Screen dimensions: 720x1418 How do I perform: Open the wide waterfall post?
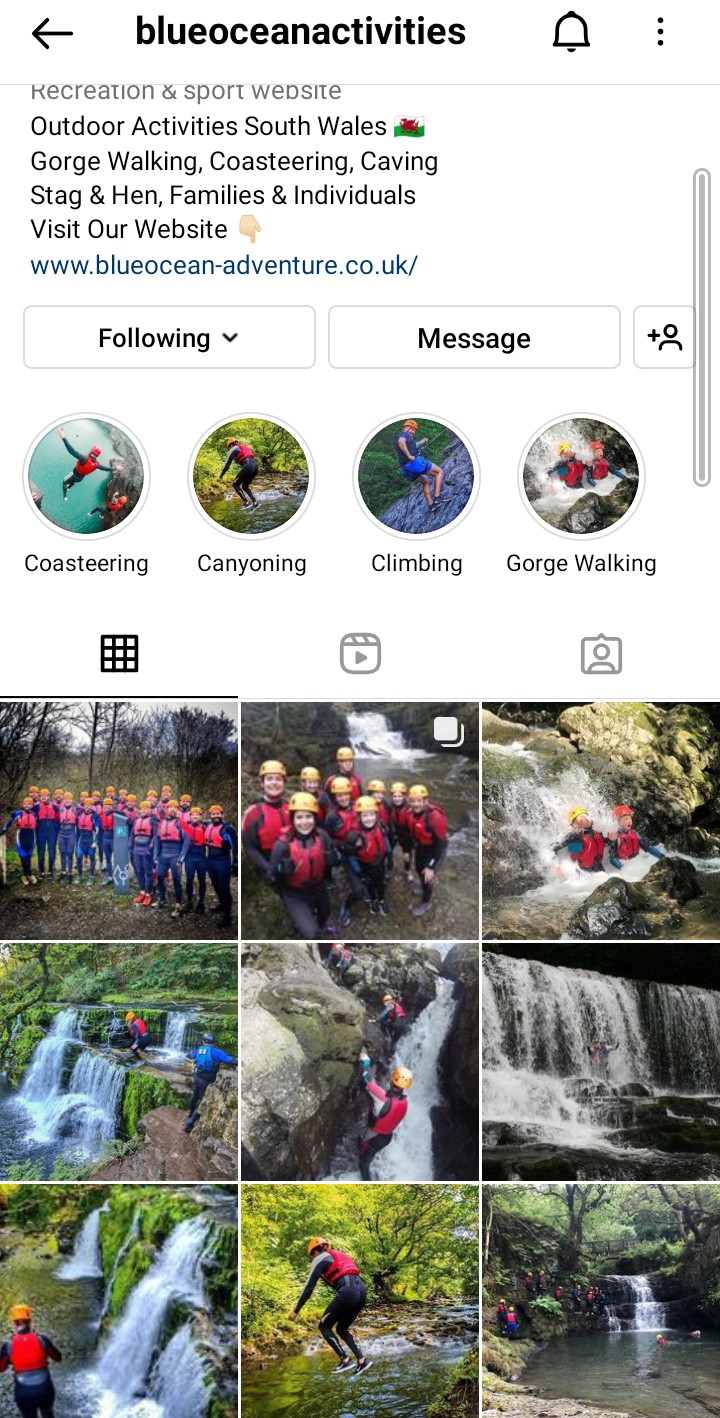point(601,1062)
